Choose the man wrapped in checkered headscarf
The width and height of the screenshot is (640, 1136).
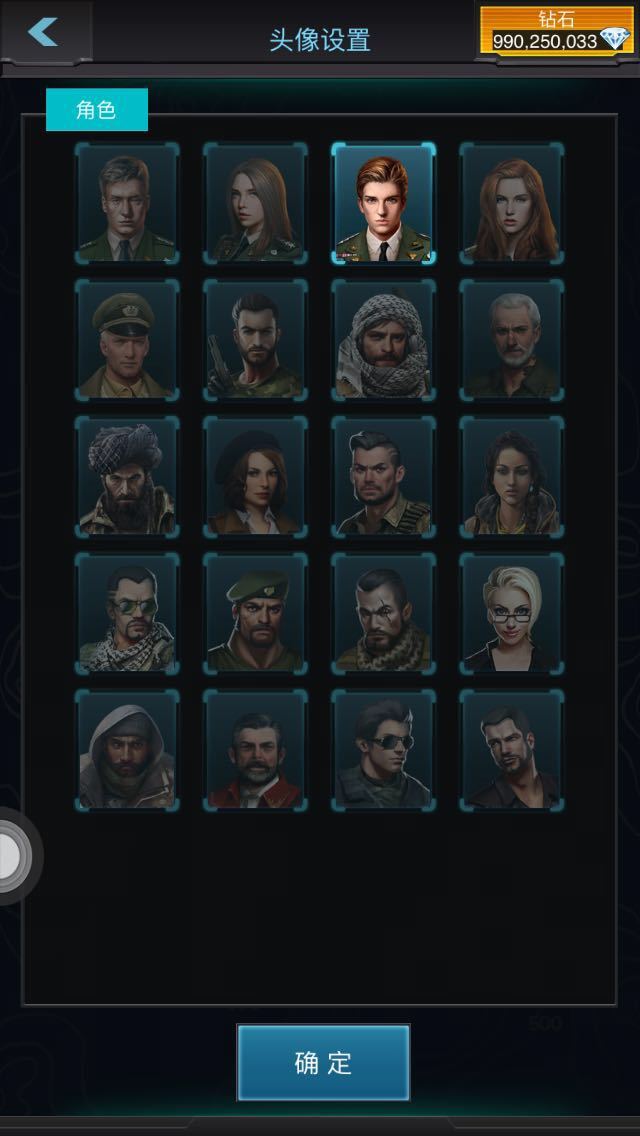point(383,340)
